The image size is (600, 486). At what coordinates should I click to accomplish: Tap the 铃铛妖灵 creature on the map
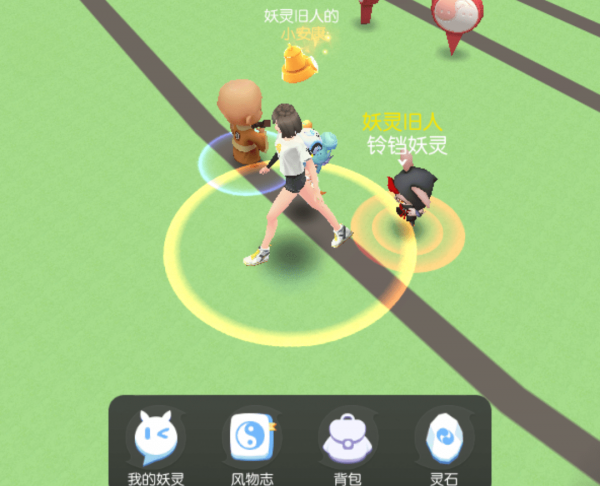412,192
